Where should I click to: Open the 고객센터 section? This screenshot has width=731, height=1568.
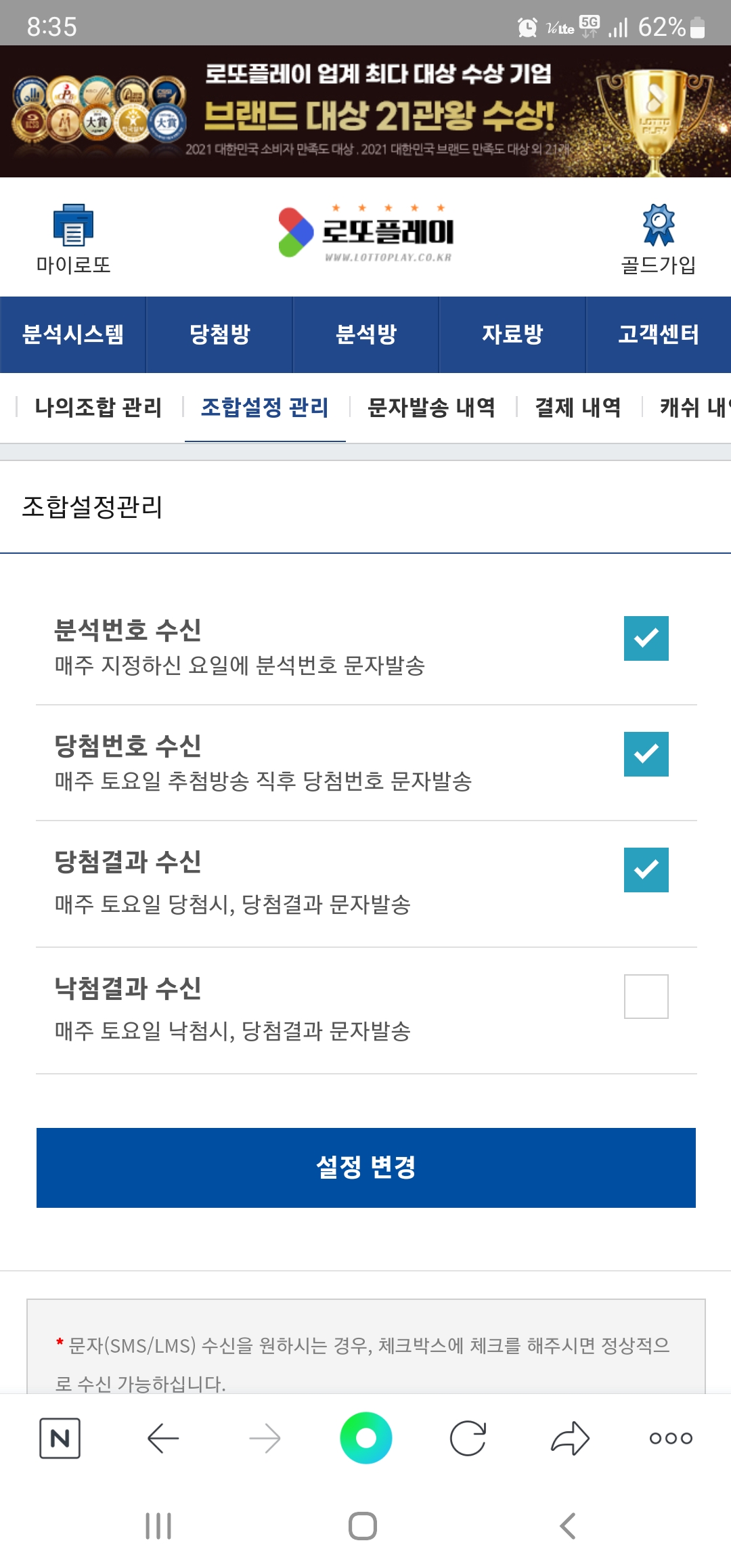[x=659, y=334]
